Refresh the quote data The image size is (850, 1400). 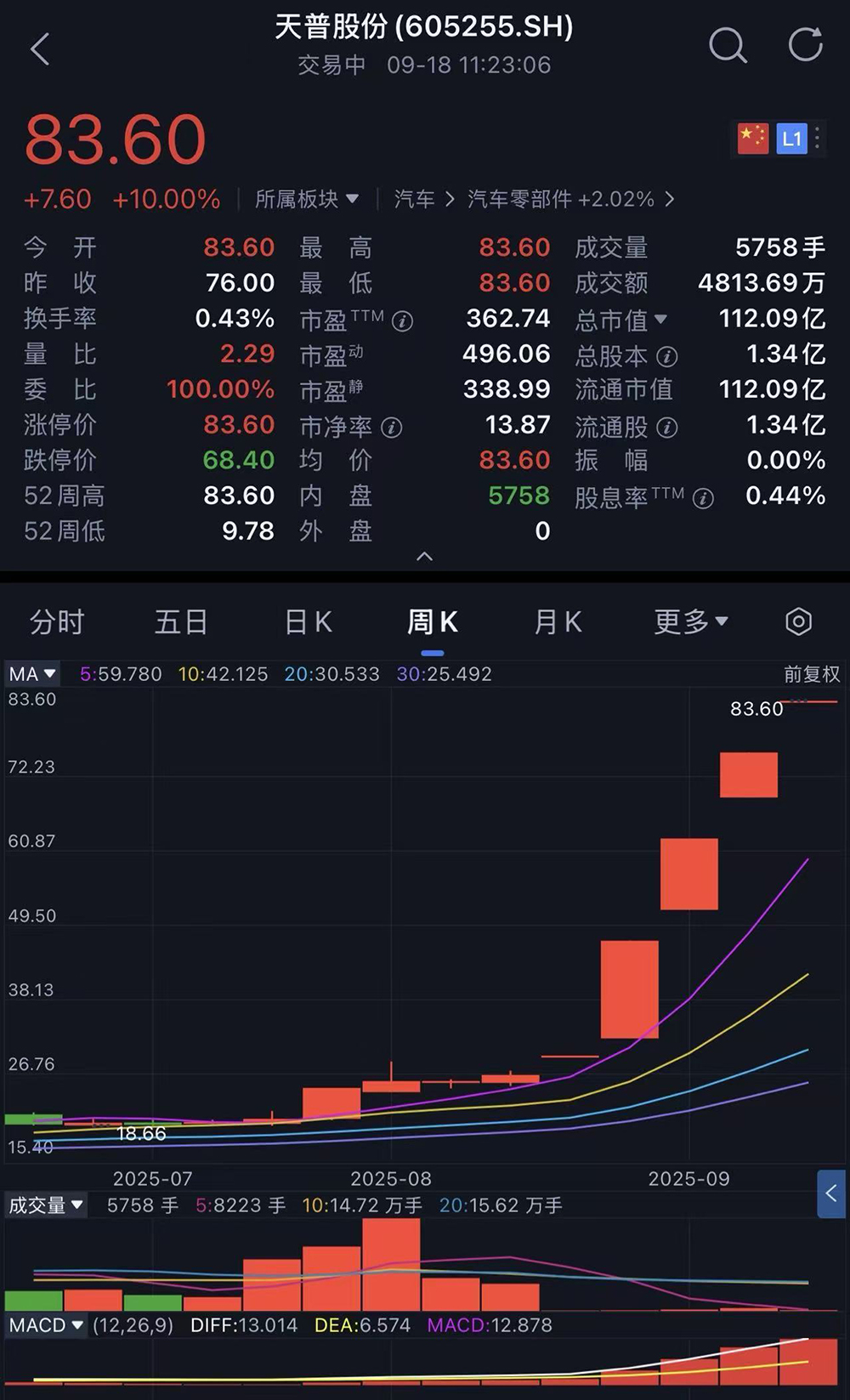click(x=804, y=45)
